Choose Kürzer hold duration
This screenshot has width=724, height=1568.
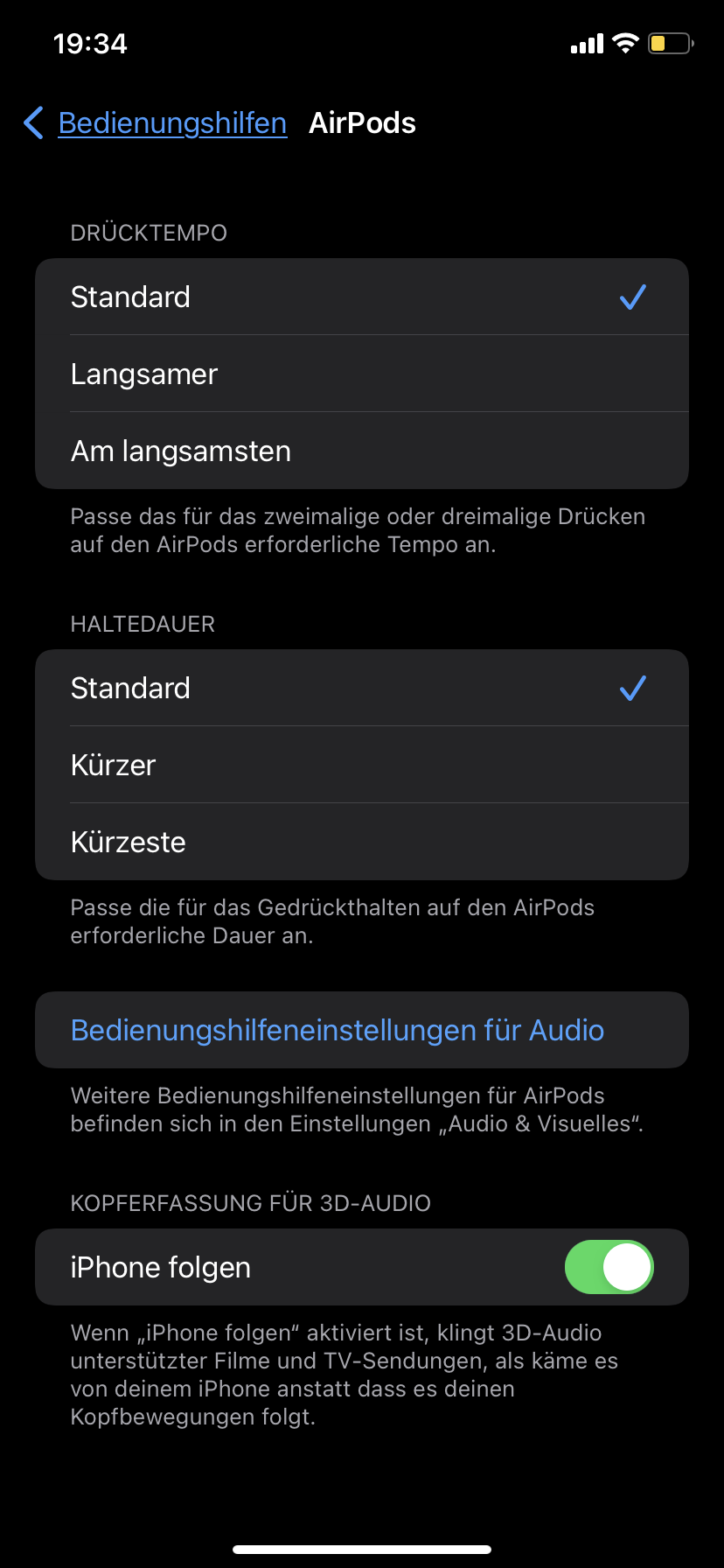[x=360, y=766]
